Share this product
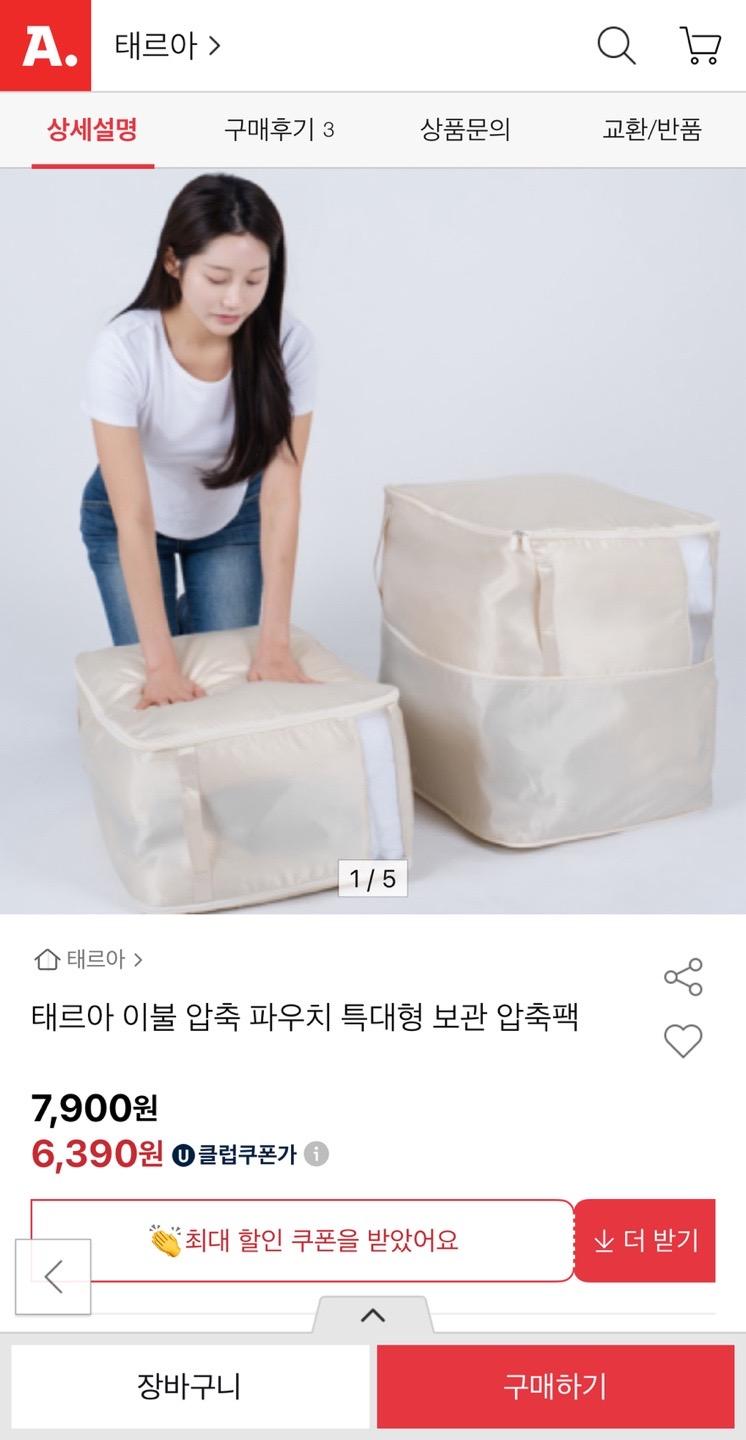This screenshot has width=746, height=1440. (683, 977)
